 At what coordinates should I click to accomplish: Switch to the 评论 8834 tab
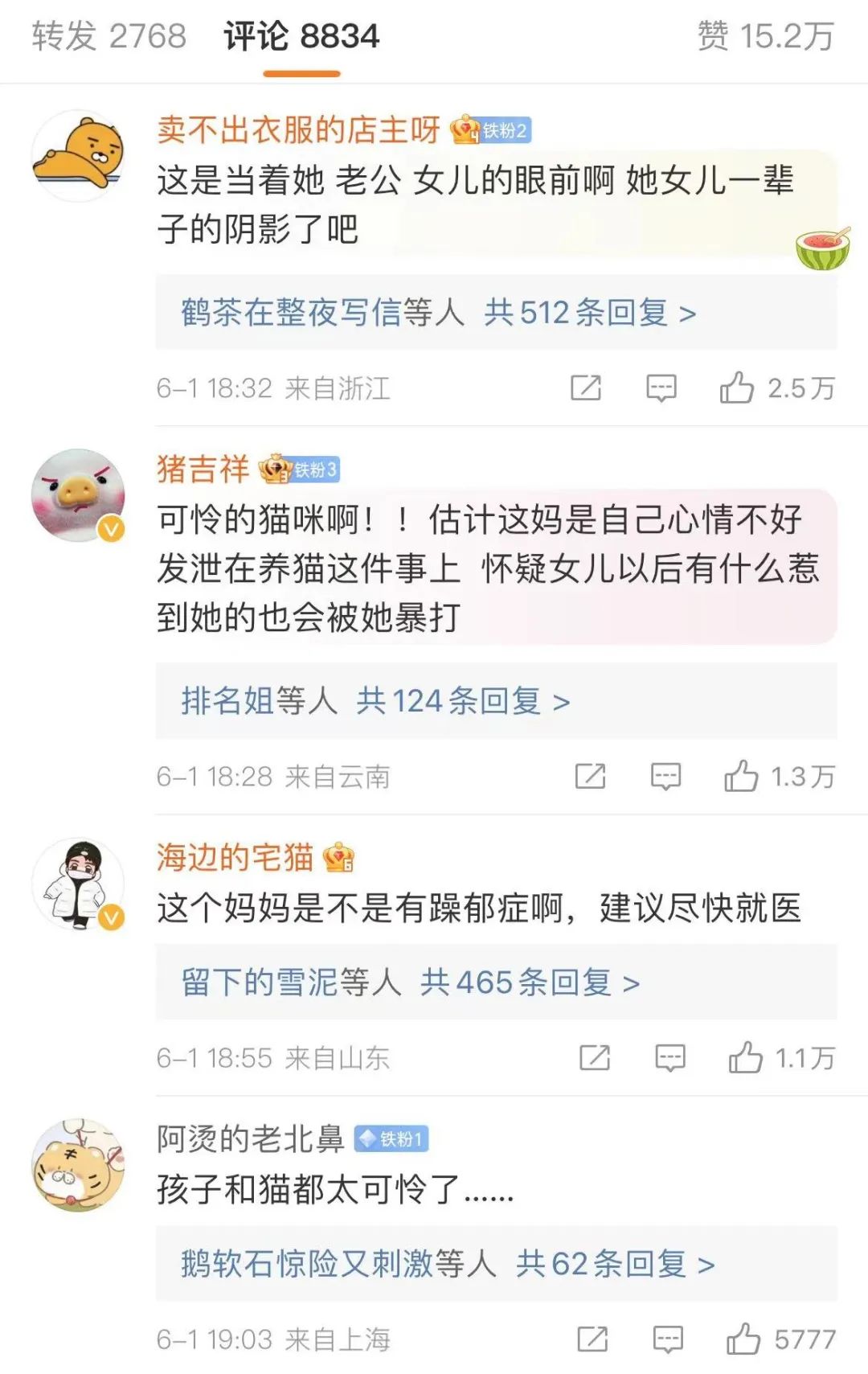[301, 36]
